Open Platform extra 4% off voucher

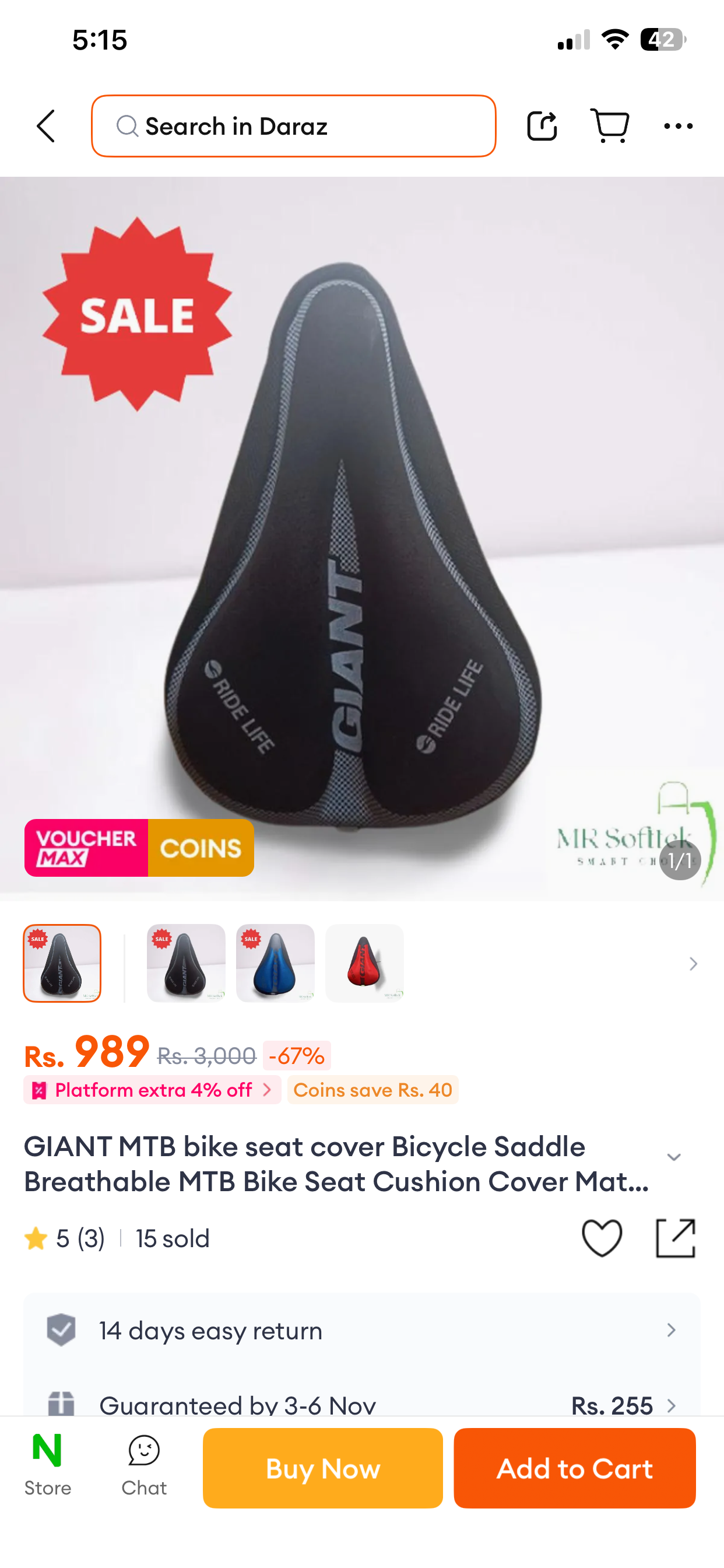tap(152, 1090)
